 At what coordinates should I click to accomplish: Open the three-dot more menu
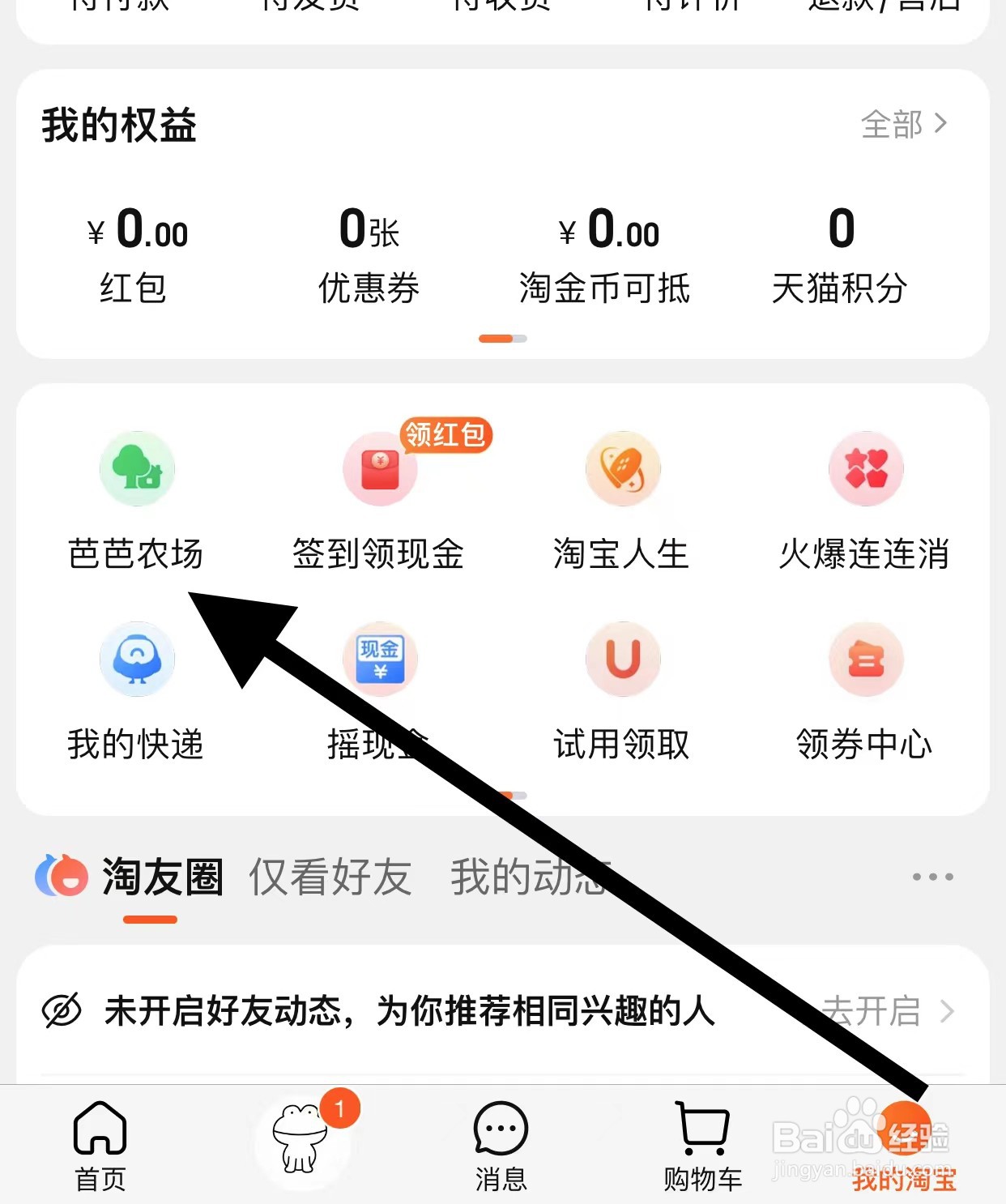pos(931,877)
